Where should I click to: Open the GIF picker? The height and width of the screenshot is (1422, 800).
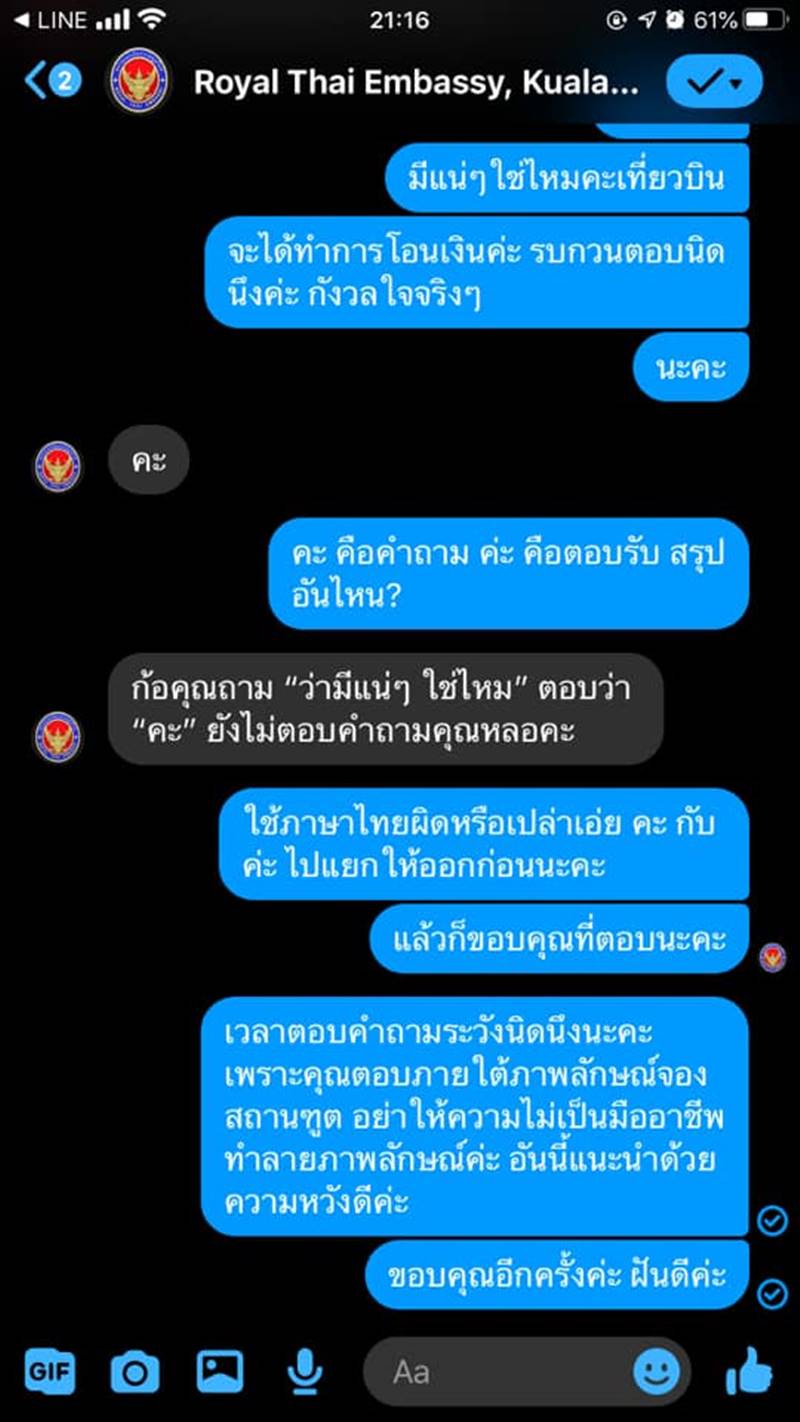pos(51,1372)
